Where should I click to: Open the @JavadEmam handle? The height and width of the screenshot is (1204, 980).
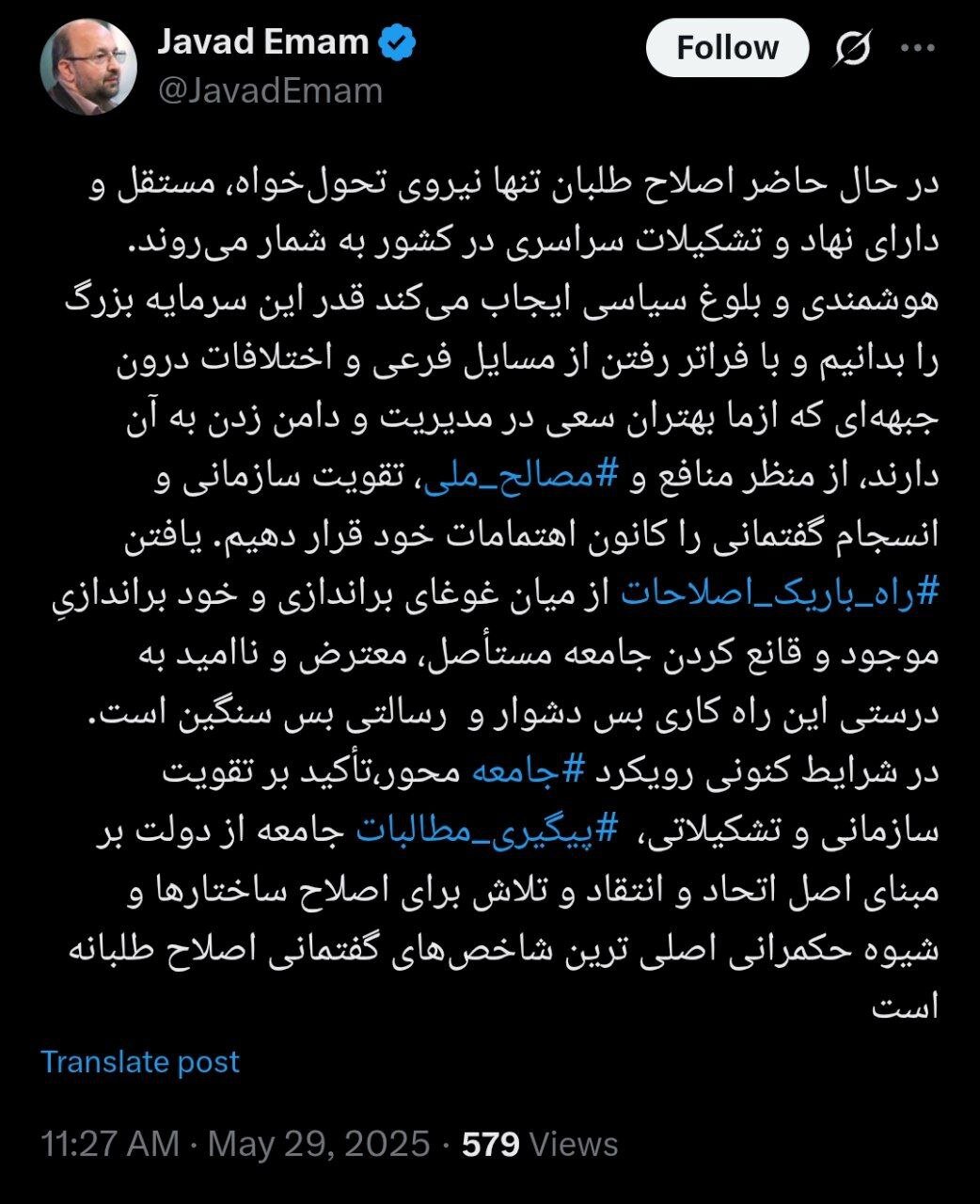[x=271, y=91]
